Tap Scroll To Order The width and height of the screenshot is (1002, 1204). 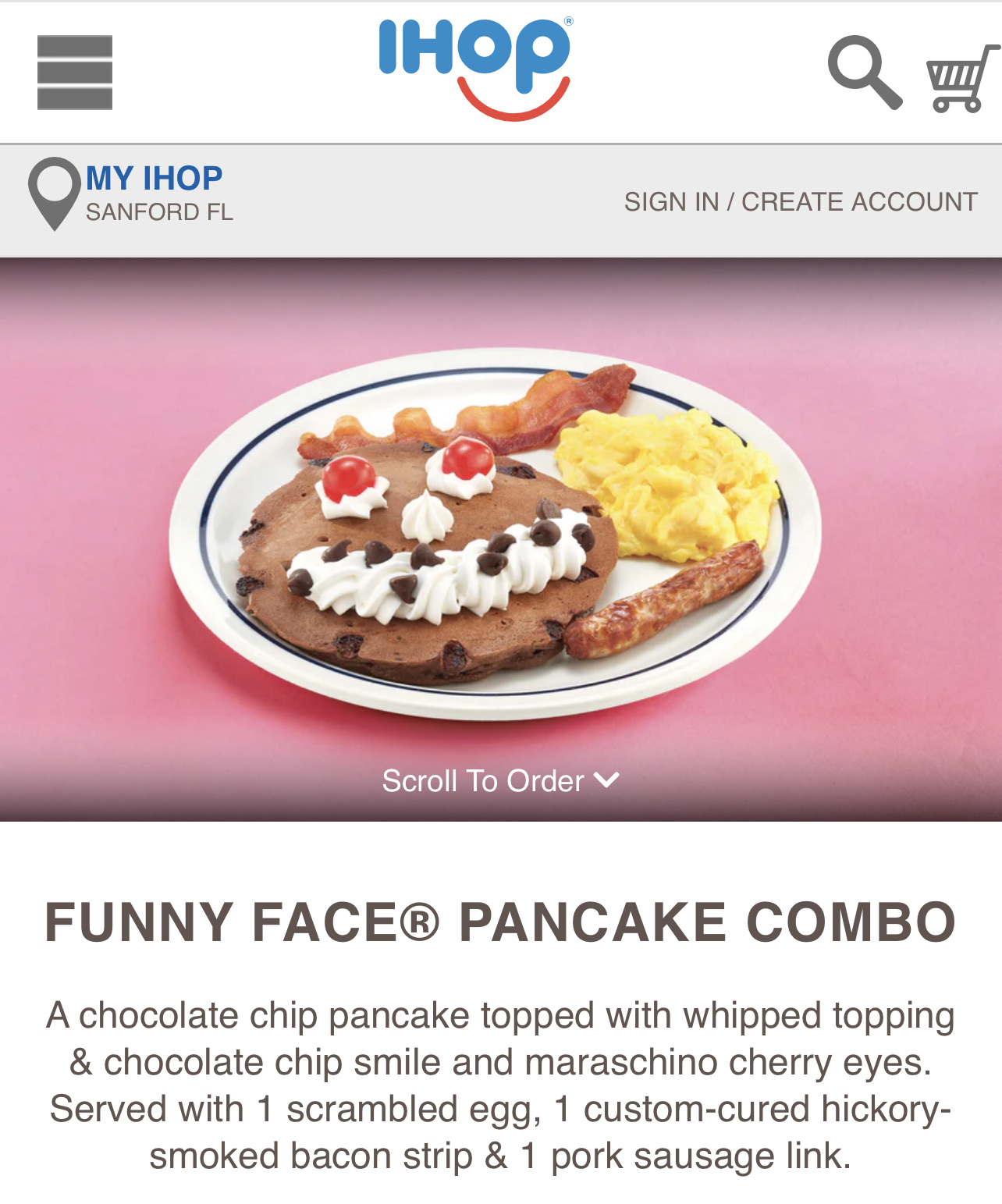(x=500, y=780)
